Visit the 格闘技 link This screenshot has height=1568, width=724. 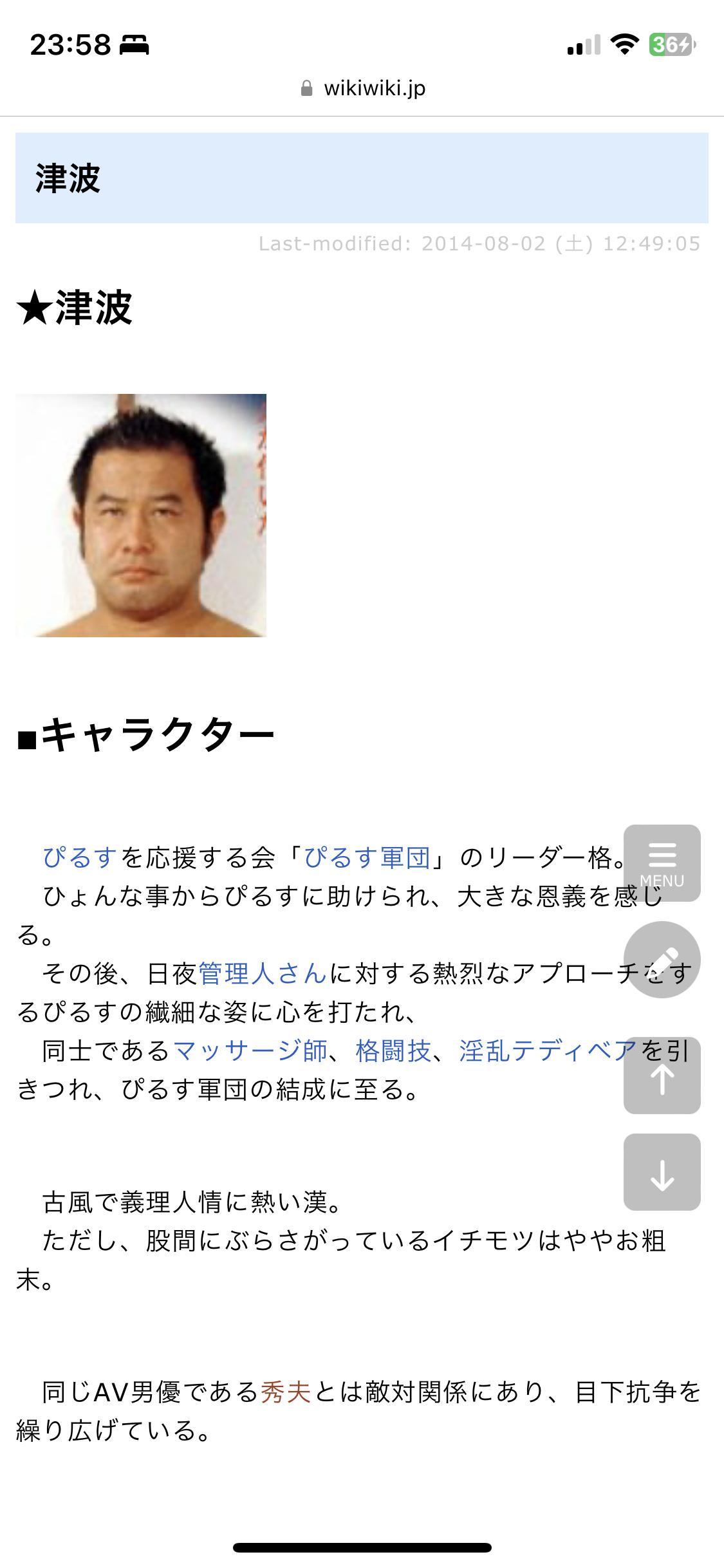click(393, 1051)
